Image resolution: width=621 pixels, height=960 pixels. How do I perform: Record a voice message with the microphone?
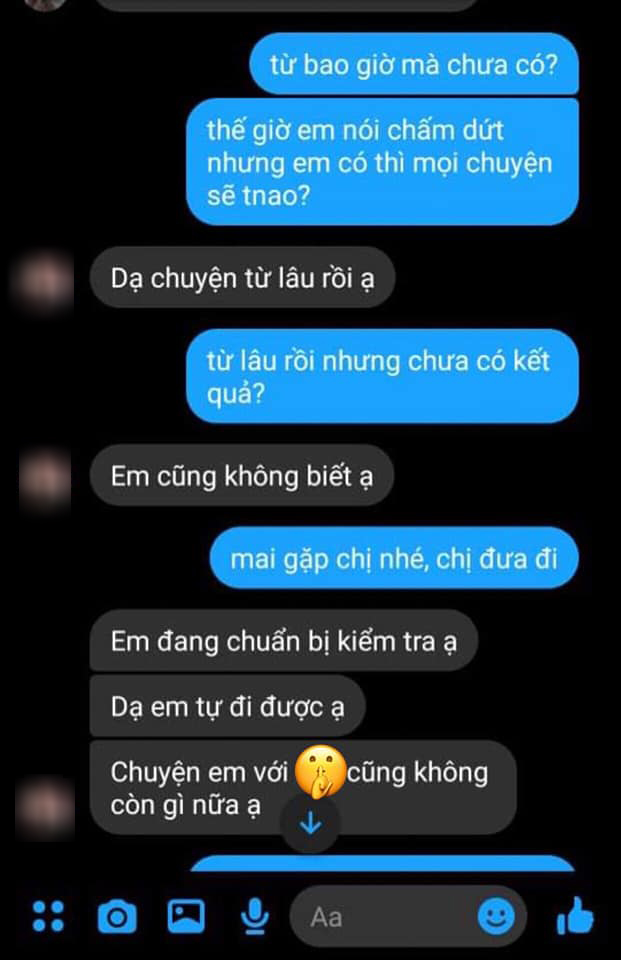coord(254,915)
